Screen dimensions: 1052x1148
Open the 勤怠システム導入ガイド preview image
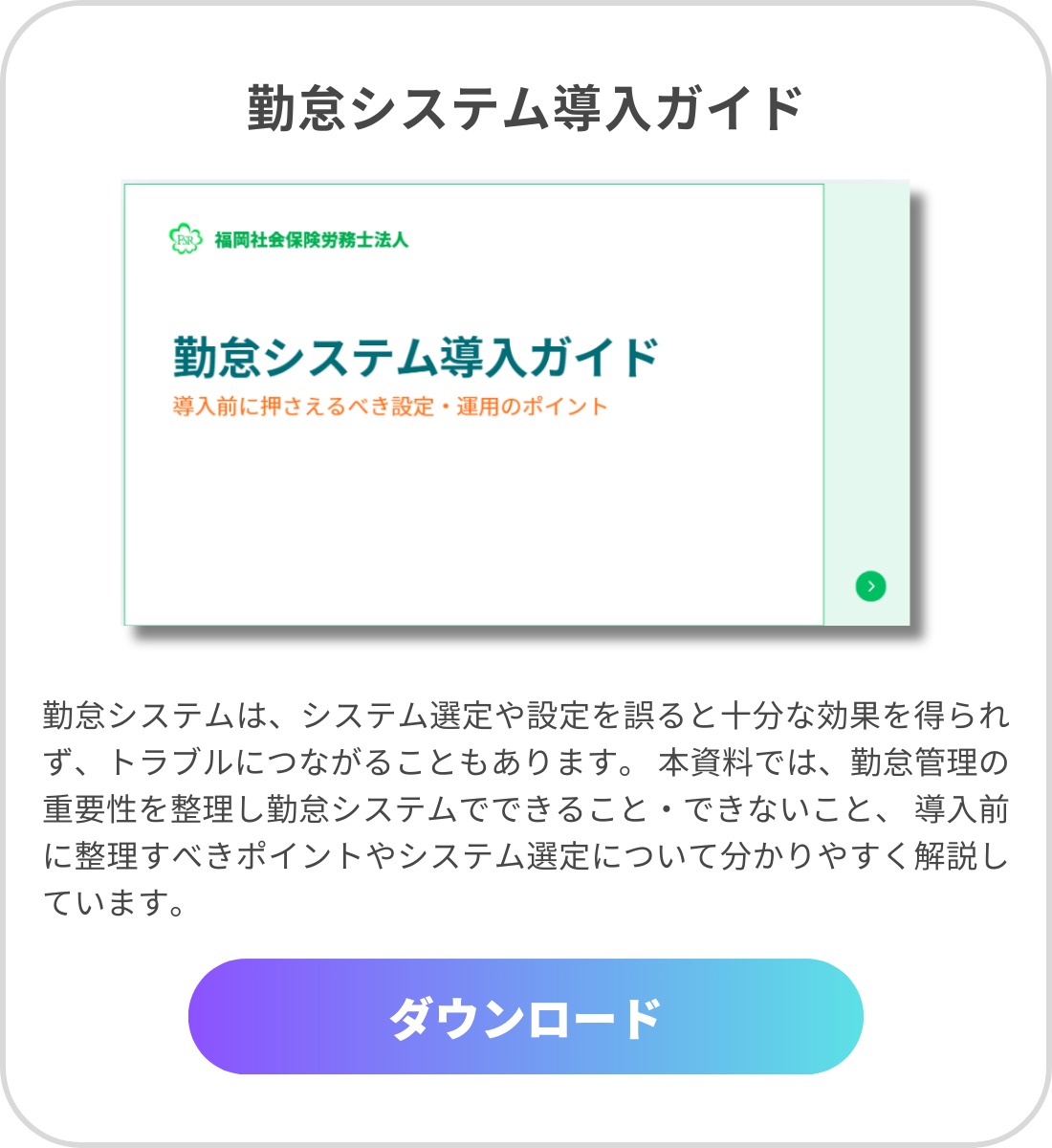[516, 404]
